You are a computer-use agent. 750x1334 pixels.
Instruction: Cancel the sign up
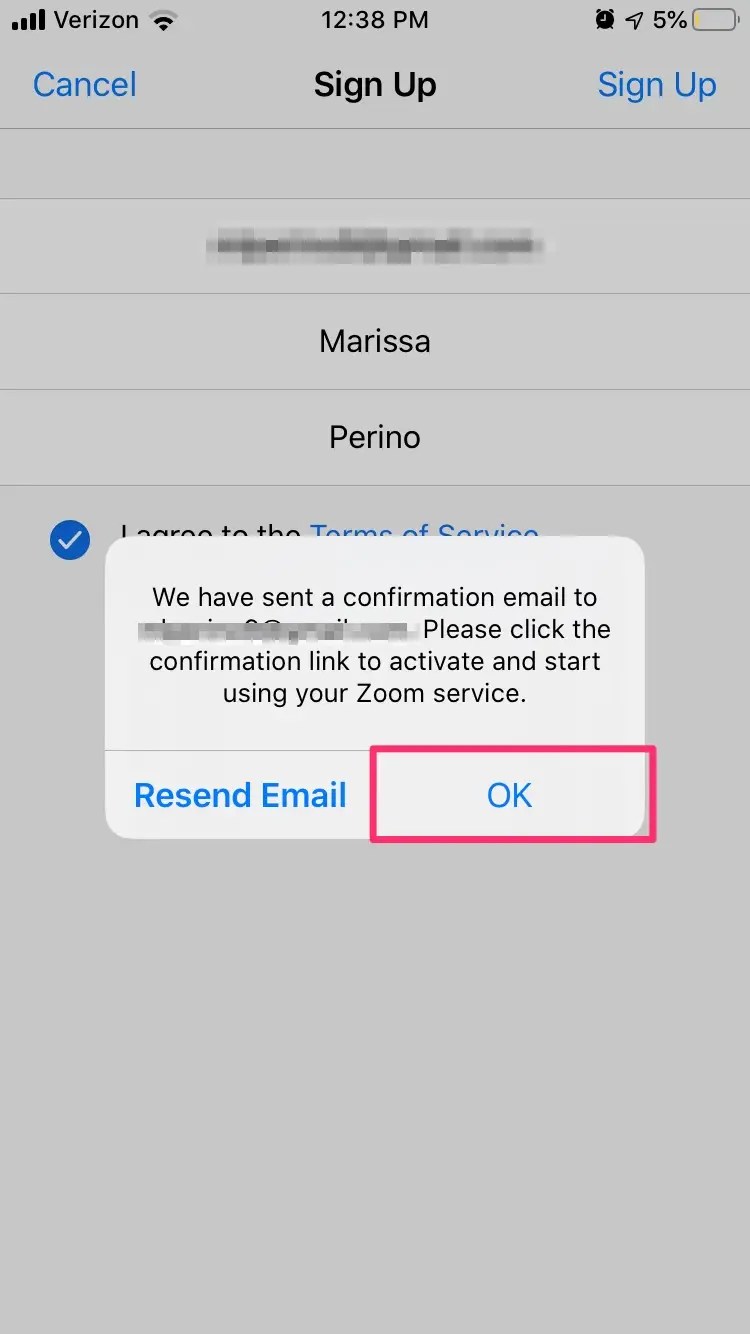(x=85, y=85)
